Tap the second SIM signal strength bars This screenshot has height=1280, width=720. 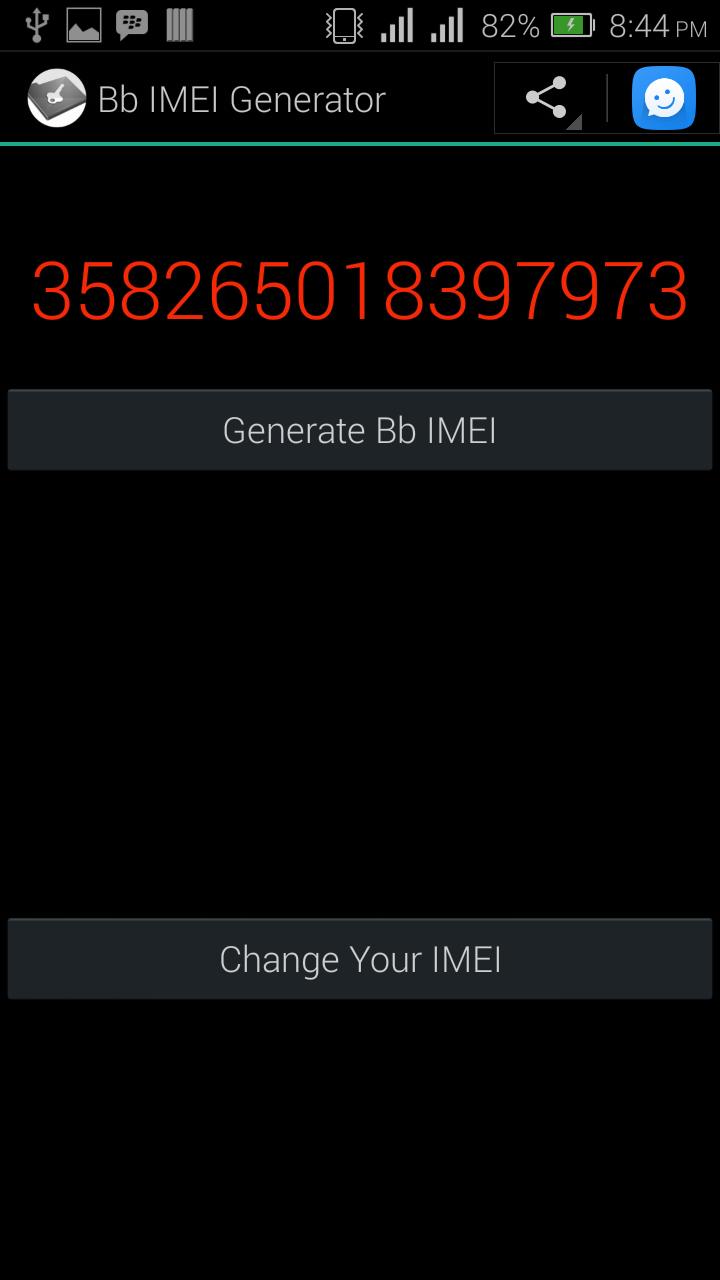(x=449, y=23)
